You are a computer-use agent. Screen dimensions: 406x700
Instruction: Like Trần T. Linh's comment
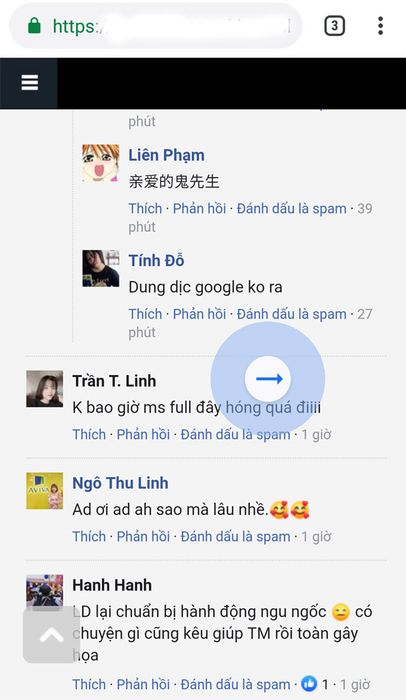[x=89, y=434]
